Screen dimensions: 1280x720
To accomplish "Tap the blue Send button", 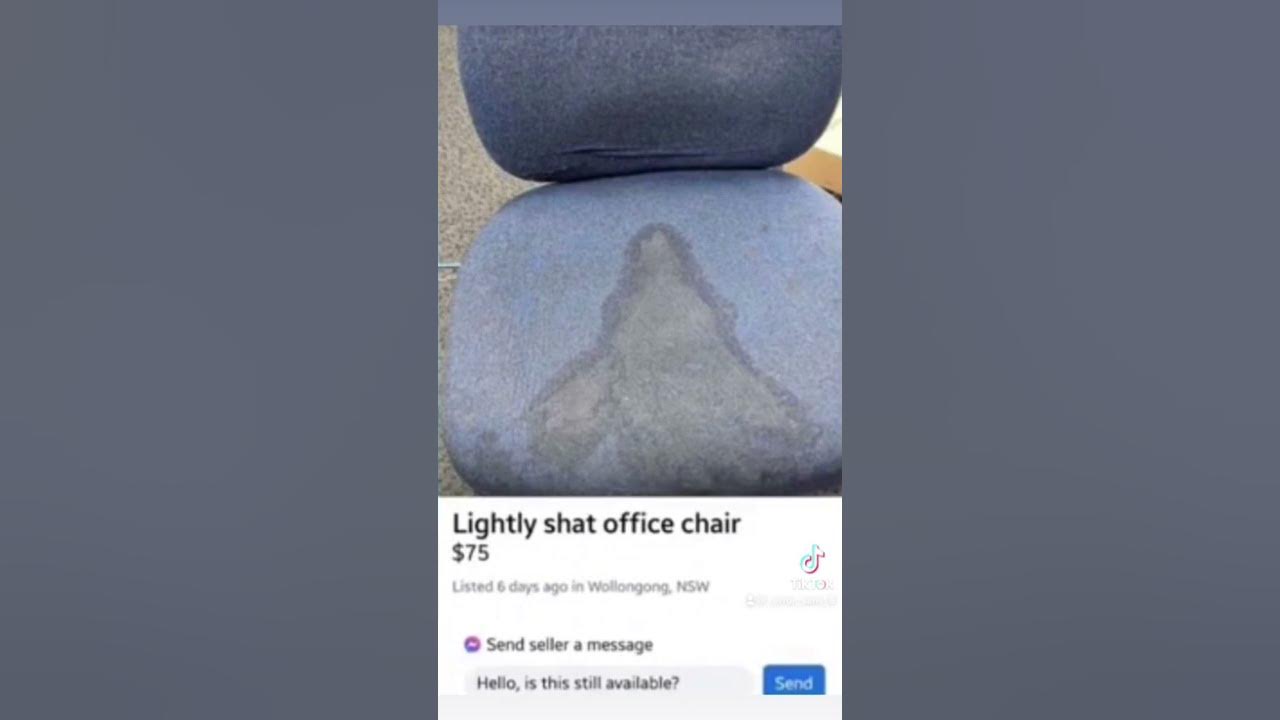I will (x=793, y=682).
